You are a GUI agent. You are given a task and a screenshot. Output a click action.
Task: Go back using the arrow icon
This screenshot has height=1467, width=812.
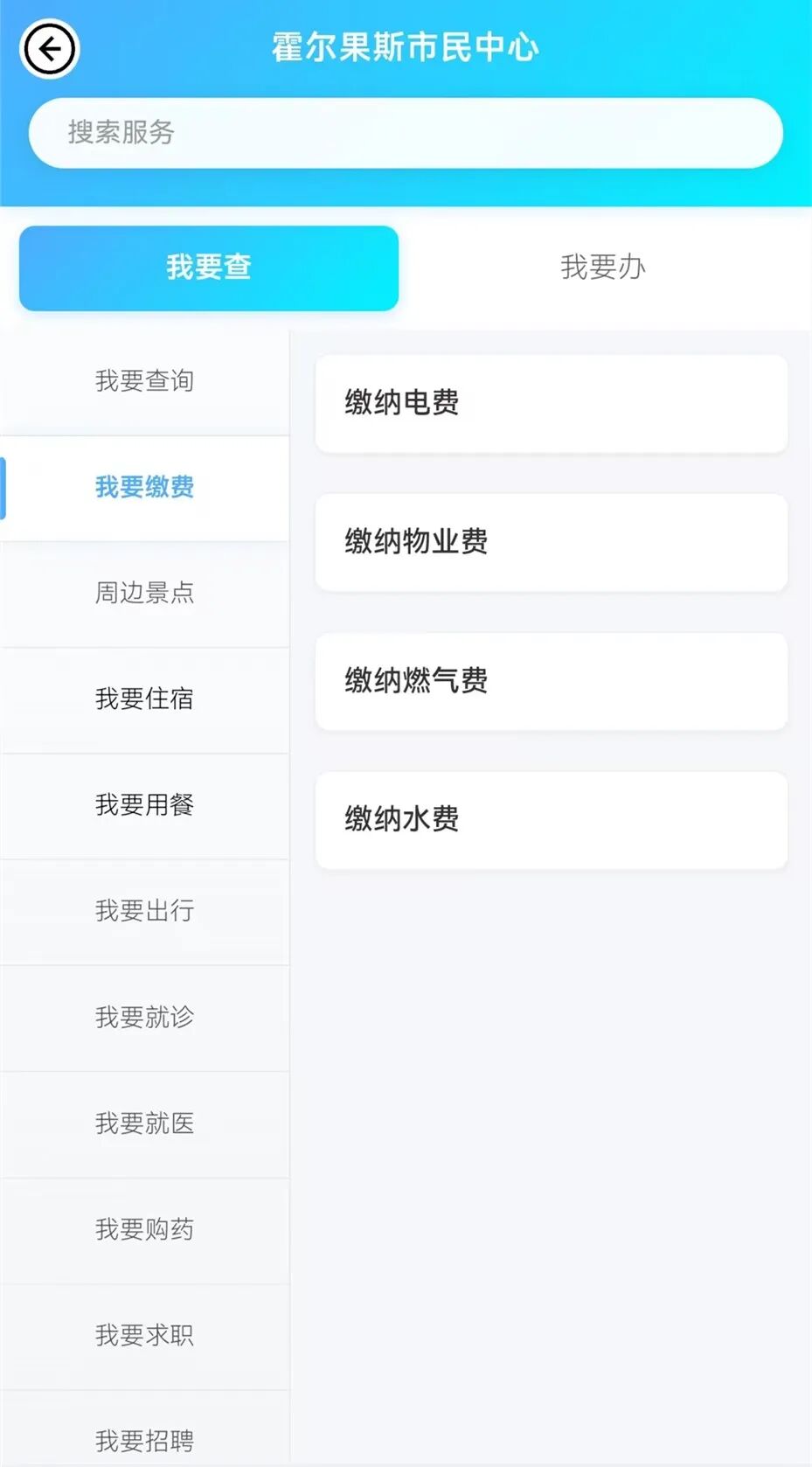tap(50, 49)
